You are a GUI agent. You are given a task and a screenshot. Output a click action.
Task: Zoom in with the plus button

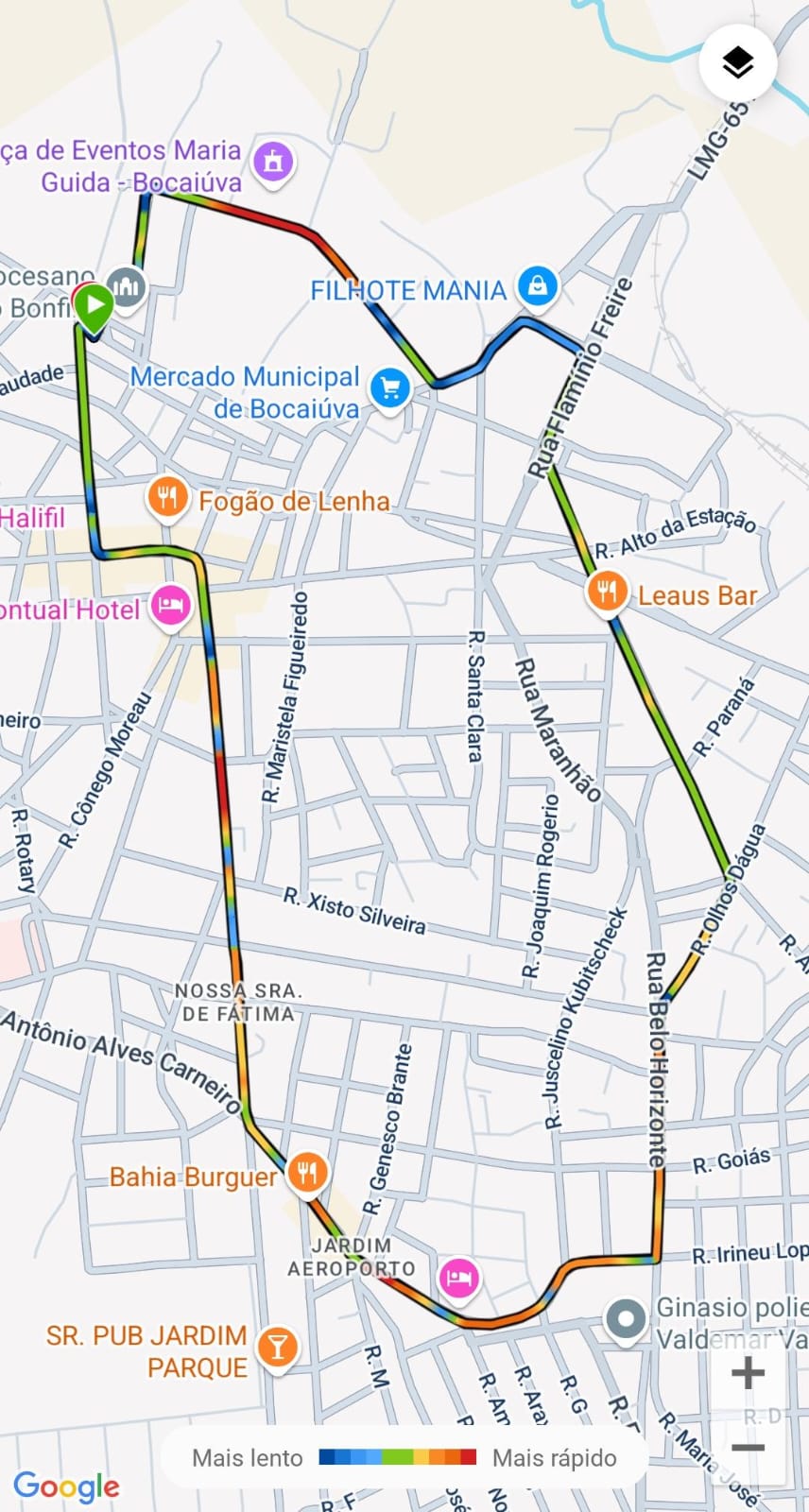click(748, 1372)
